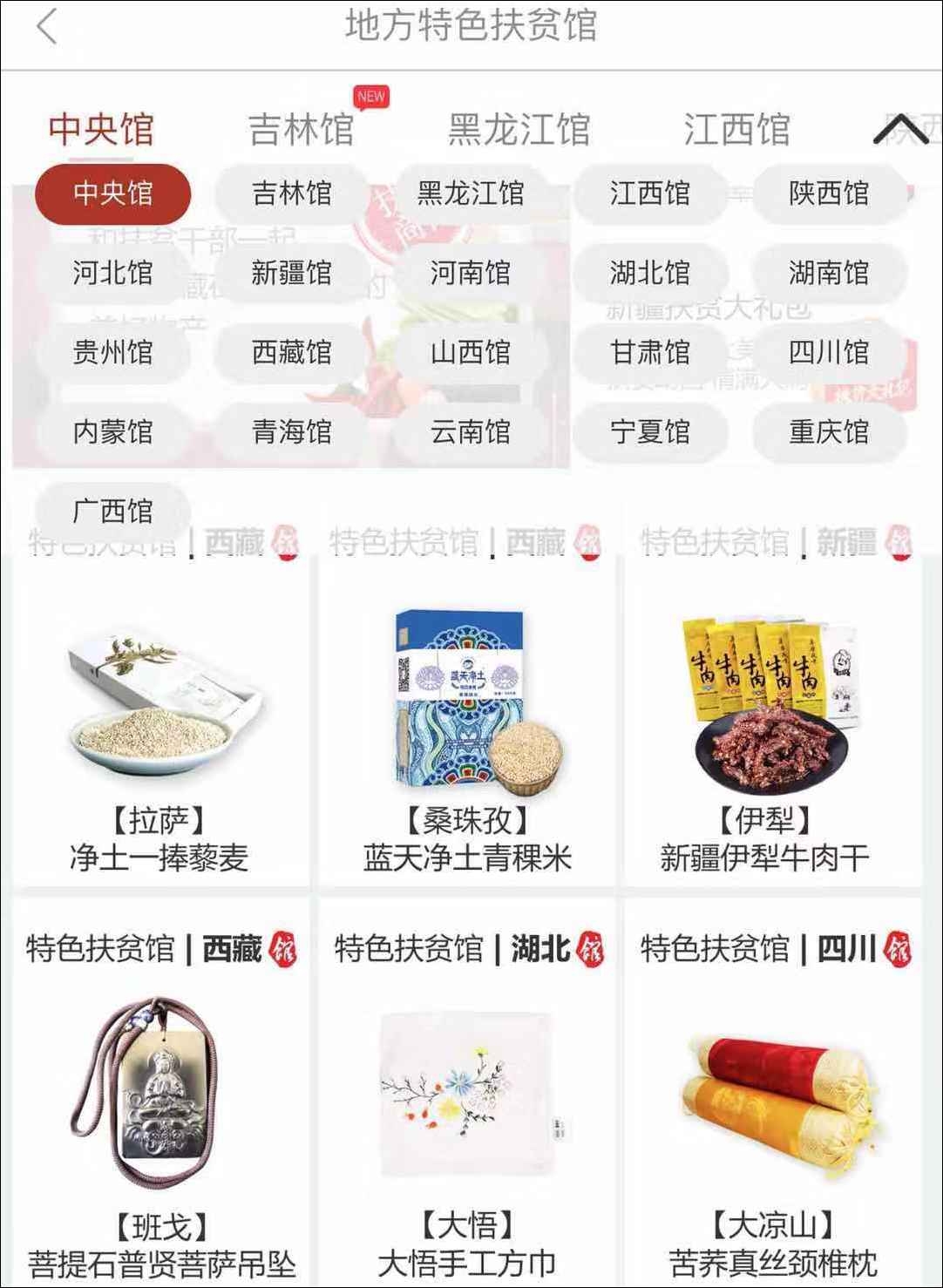Select the 四川馆 chip
This screenshot has width=943, height=1288.
point(828,352)
